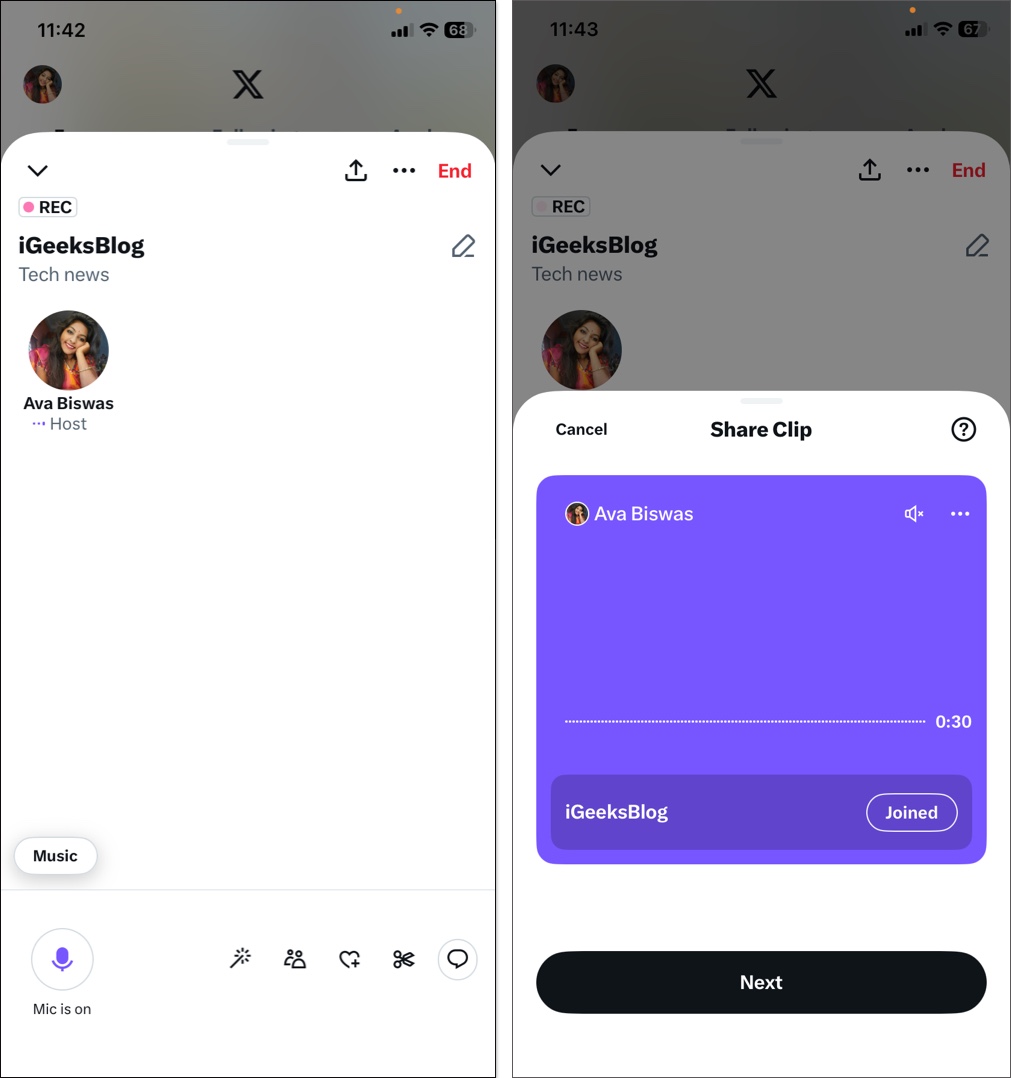1011x1078 pixels.
Task: Cancel the Share Clip screen
Action: [580, 429]
